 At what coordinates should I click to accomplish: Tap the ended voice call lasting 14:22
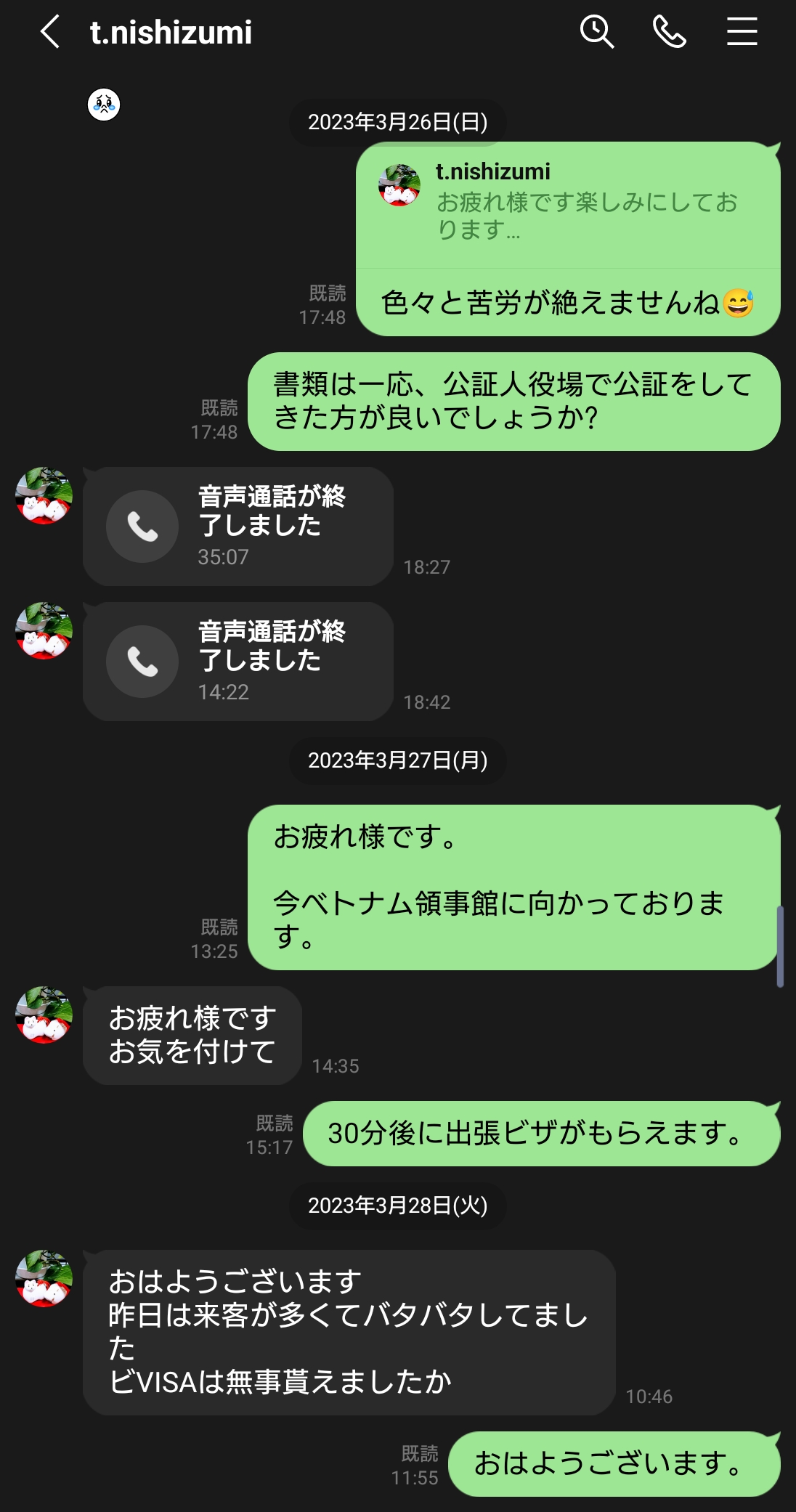[x=238, y=661]
